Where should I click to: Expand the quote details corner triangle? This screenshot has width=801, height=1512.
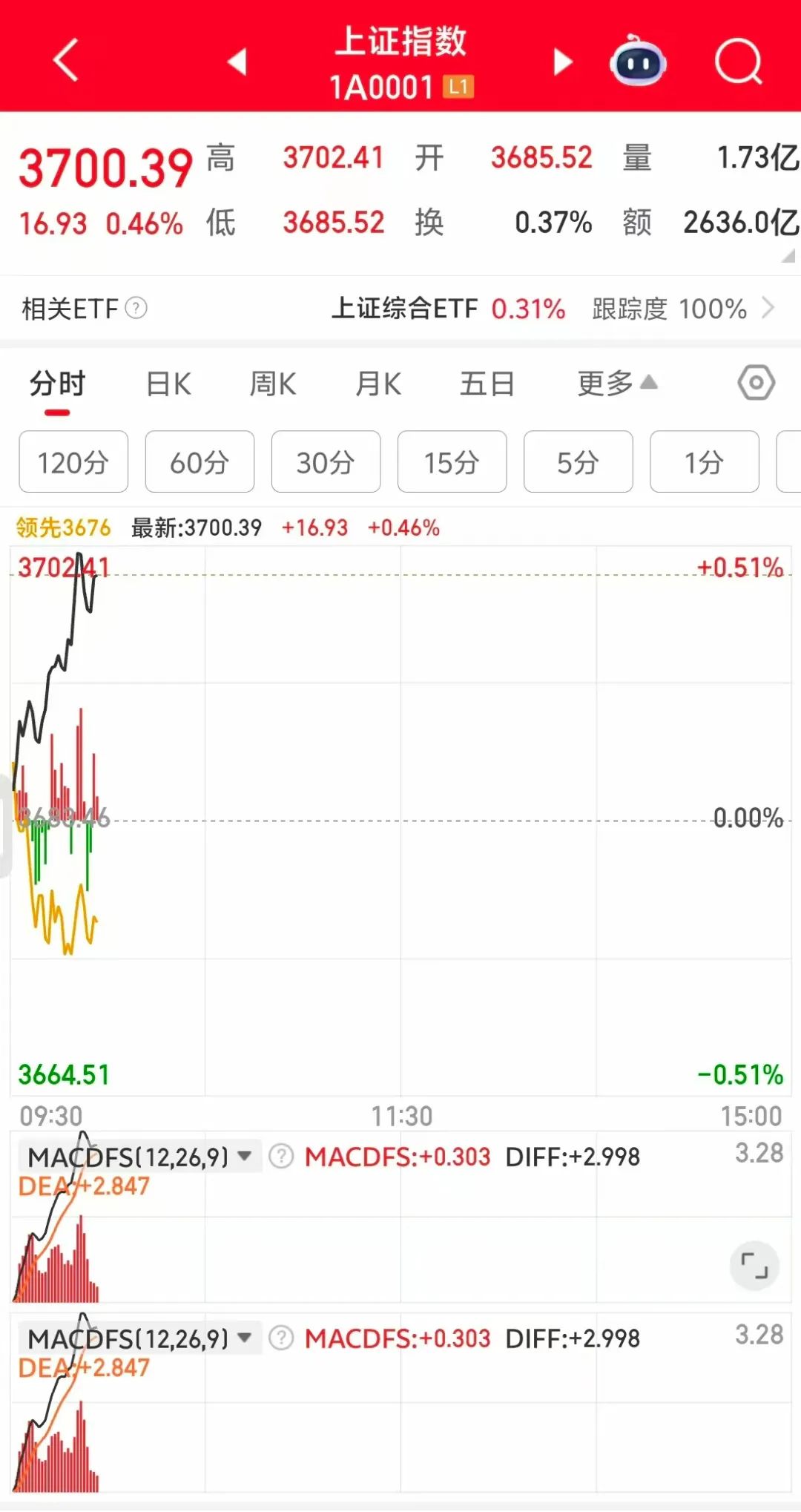click(788, 257)
